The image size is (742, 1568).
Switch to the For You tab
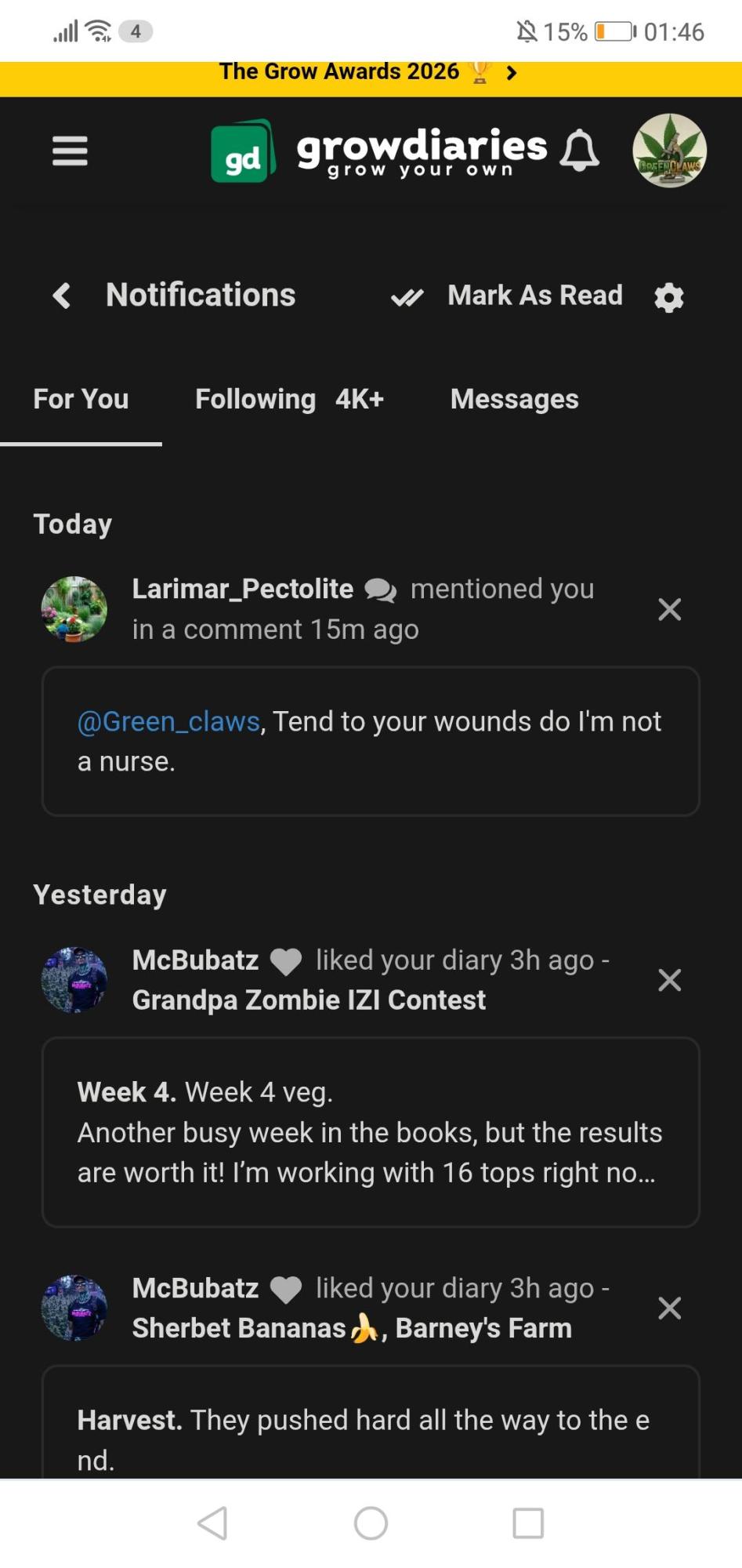pos(81,399)
